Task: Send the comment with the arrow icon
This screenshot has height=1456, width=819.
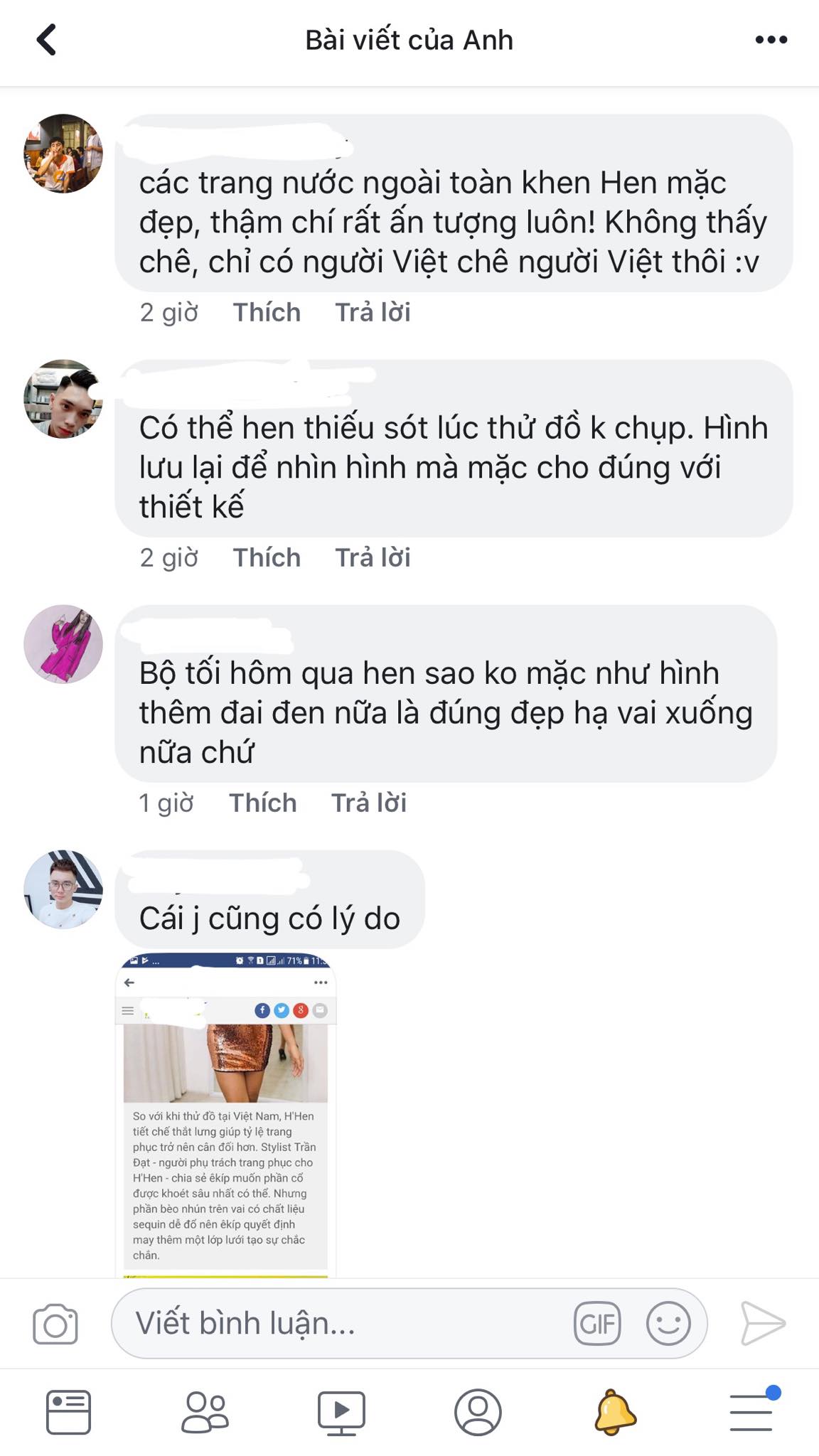Action: pos(762,1324)
